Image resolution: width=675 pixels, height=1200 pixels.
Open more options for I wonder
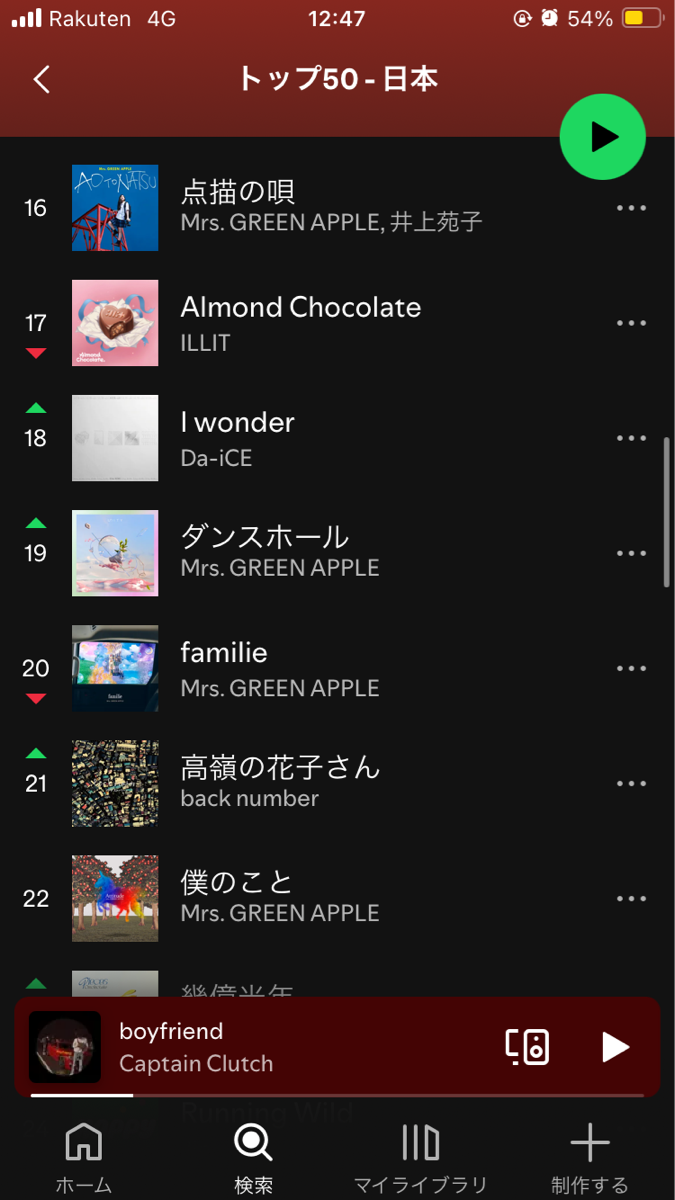pos(631,438)
